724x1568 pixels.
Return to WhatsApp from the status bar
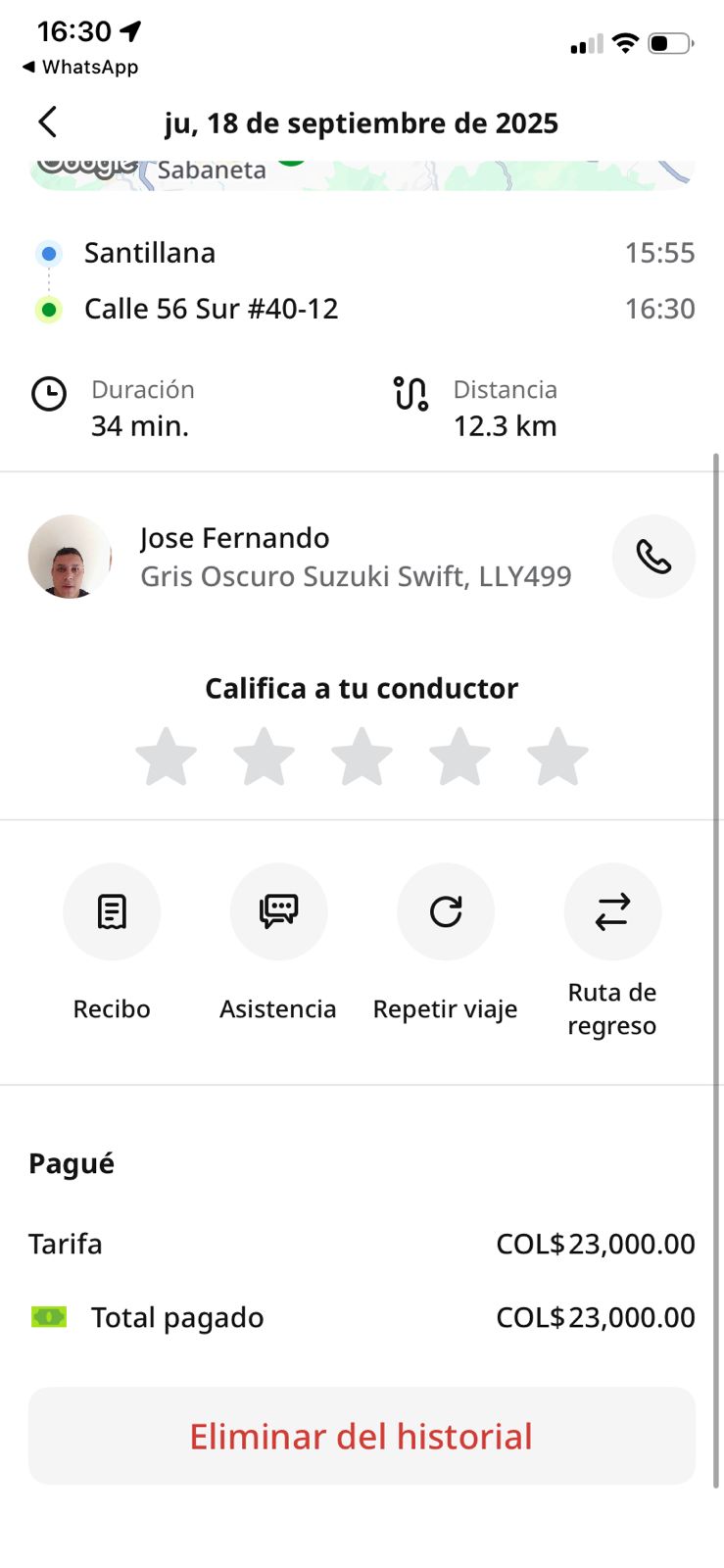[x=80, y=67]
